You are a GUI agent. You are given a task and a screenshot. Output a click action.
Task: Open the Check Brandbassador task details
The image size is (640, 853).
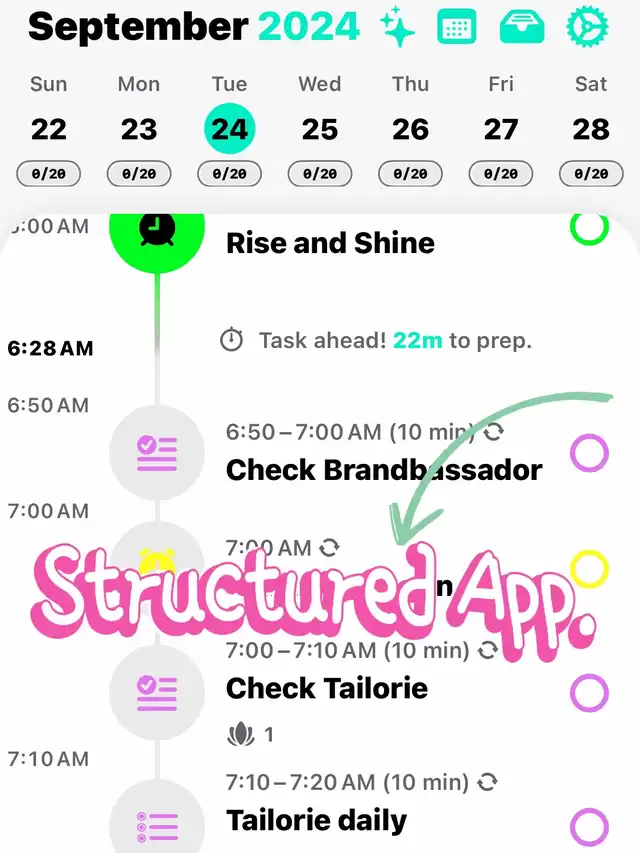[384, 469]
